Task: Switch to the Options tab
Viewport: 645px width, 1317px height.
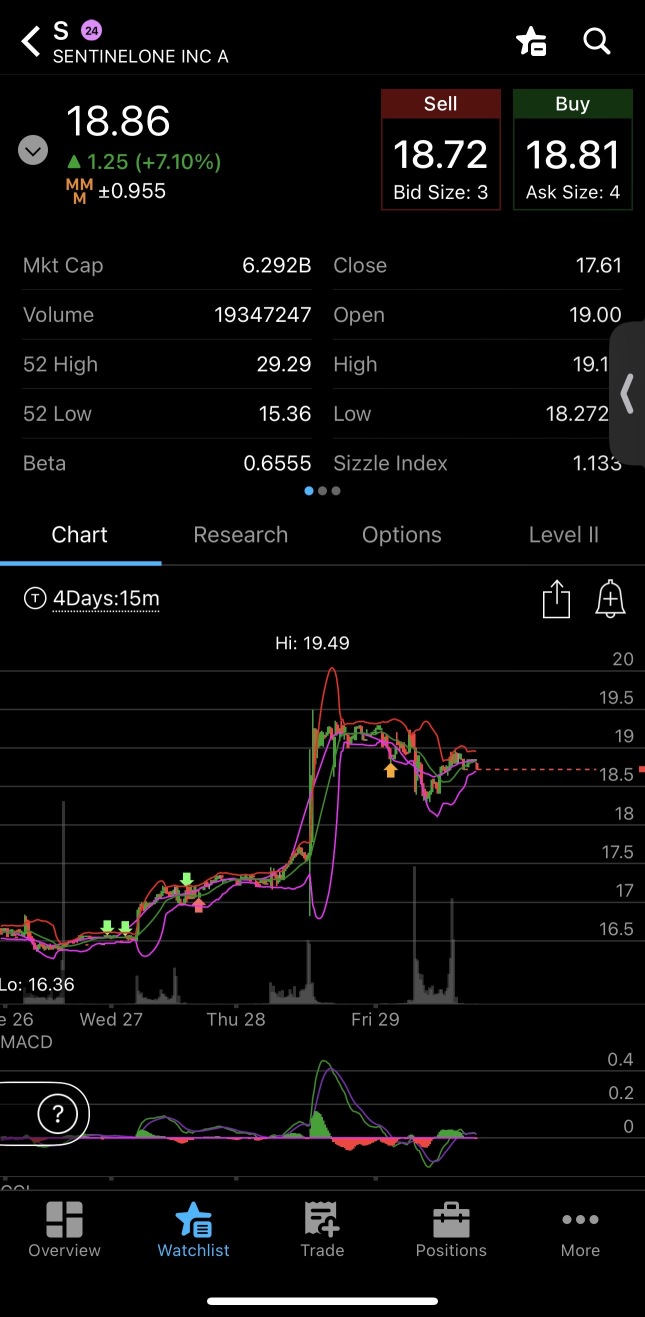Action: coord(401,535)
